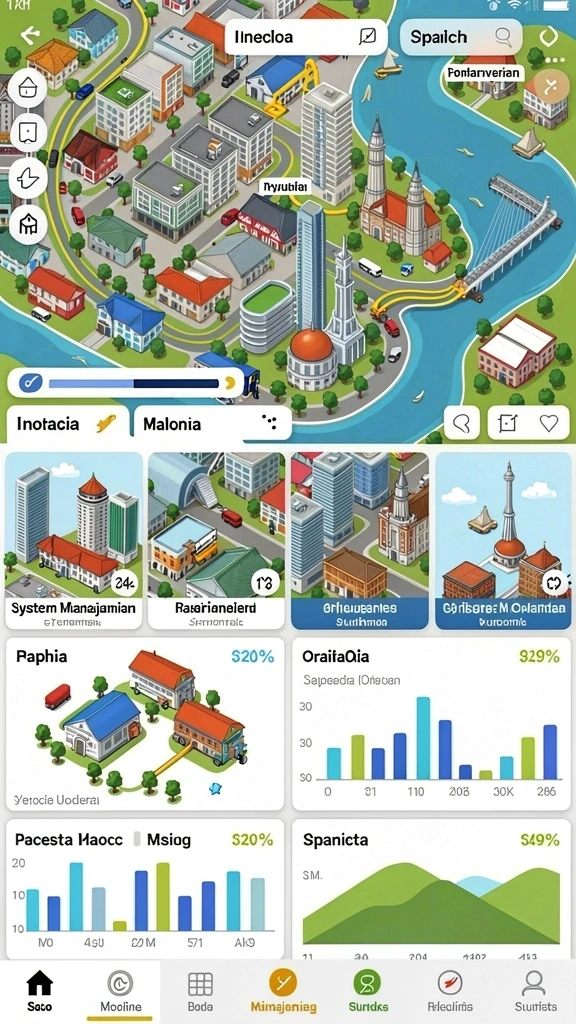This screenshot has width=576, height=1024.
Task: Go back with the top-left arrow
Action: point(30,35)
